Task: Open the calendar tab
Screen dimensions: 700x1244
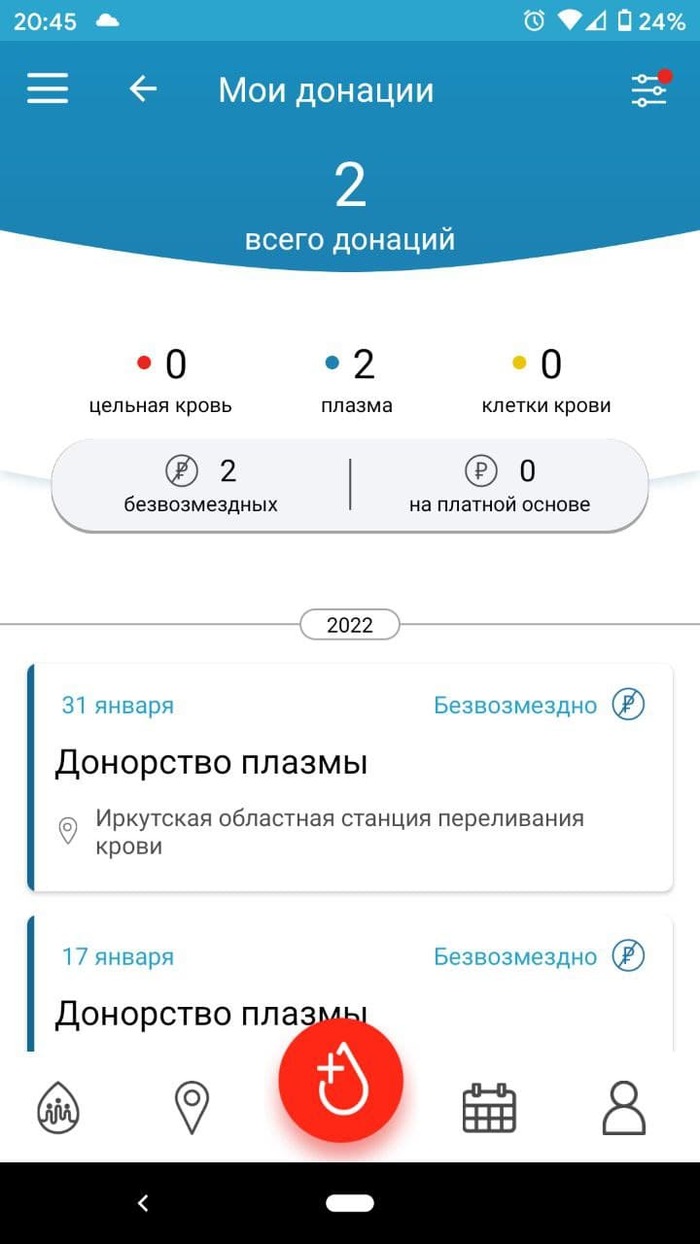Action: pos(489,1107)
